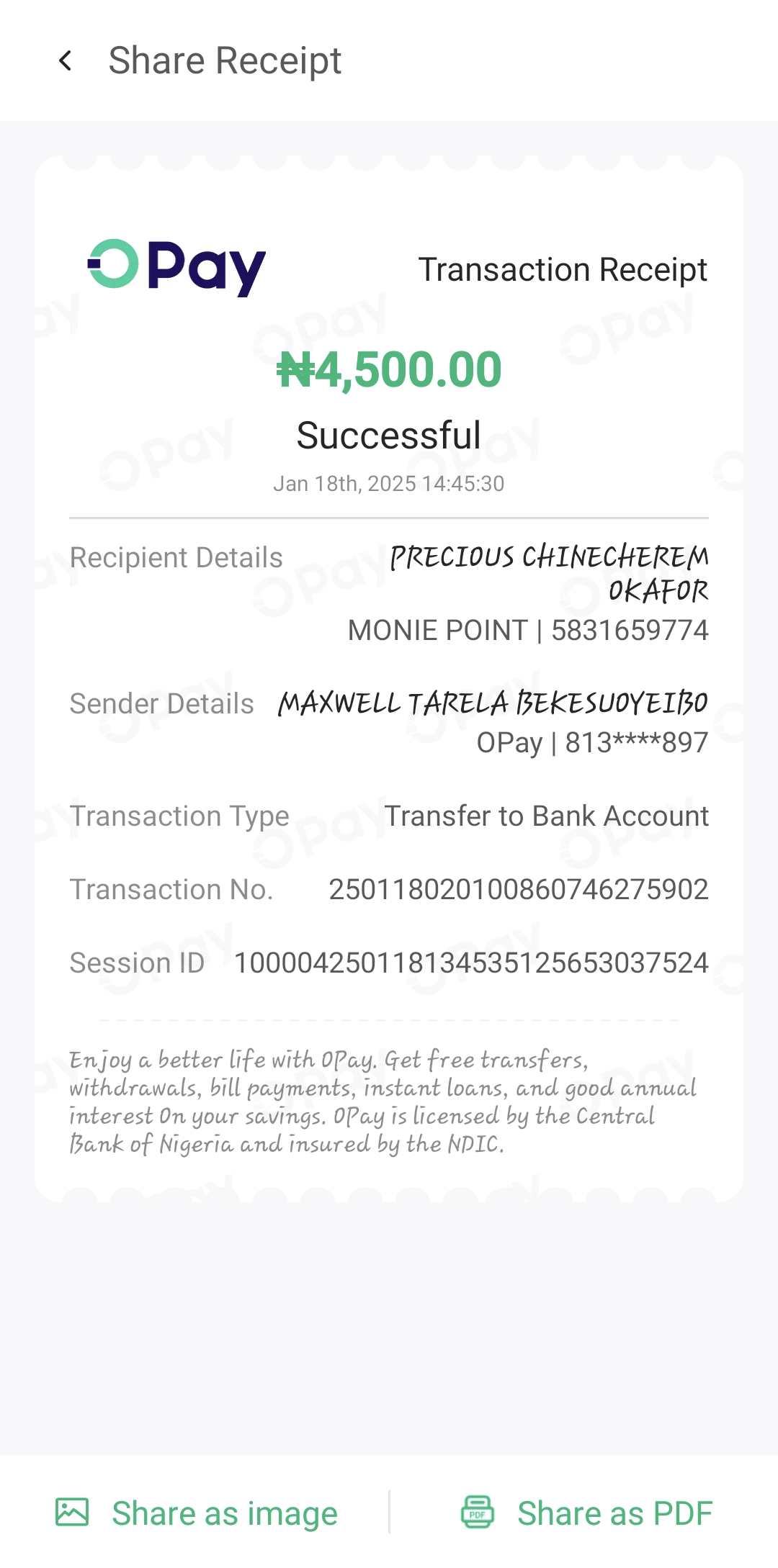Go back from Share Receipt screen
The width and height of the screenshot is (778, 1568).
(x=66, y=61)
